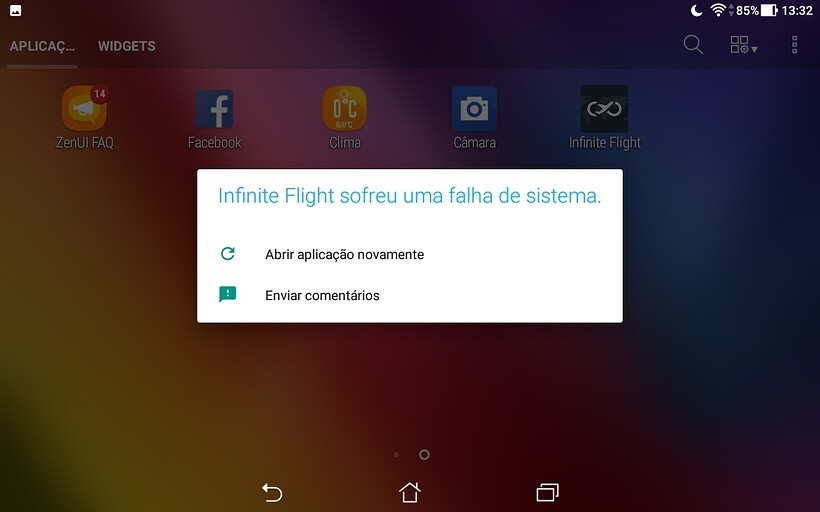Image resolution: width=820 pixels, height=512 pixels.
Task: Open the Infinite Flight app icon
Action: 604,109
